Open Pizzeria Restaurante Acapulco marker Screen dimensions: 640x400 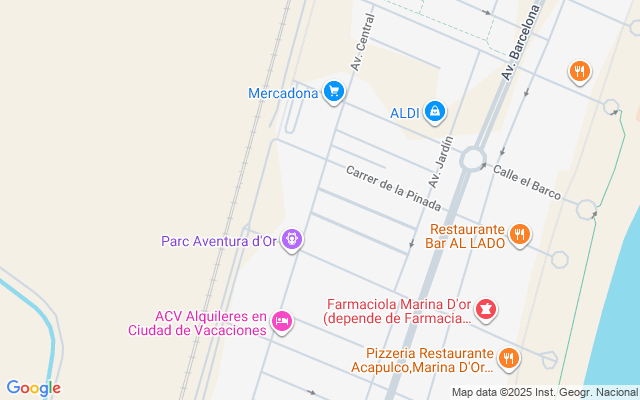pyautogui.click(x=509, y=358)
